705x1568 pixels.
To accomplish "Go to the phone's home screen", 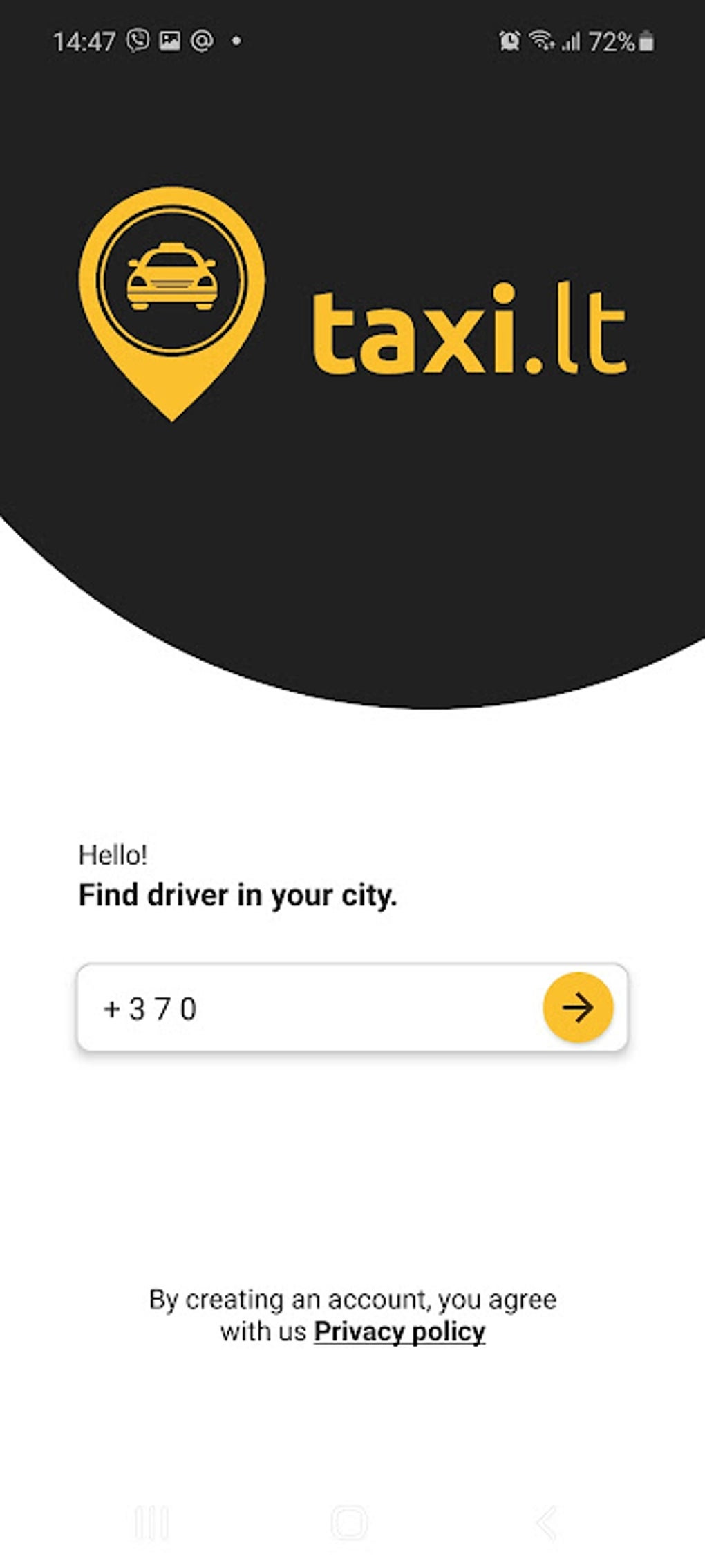I will tap(349, 1522).
